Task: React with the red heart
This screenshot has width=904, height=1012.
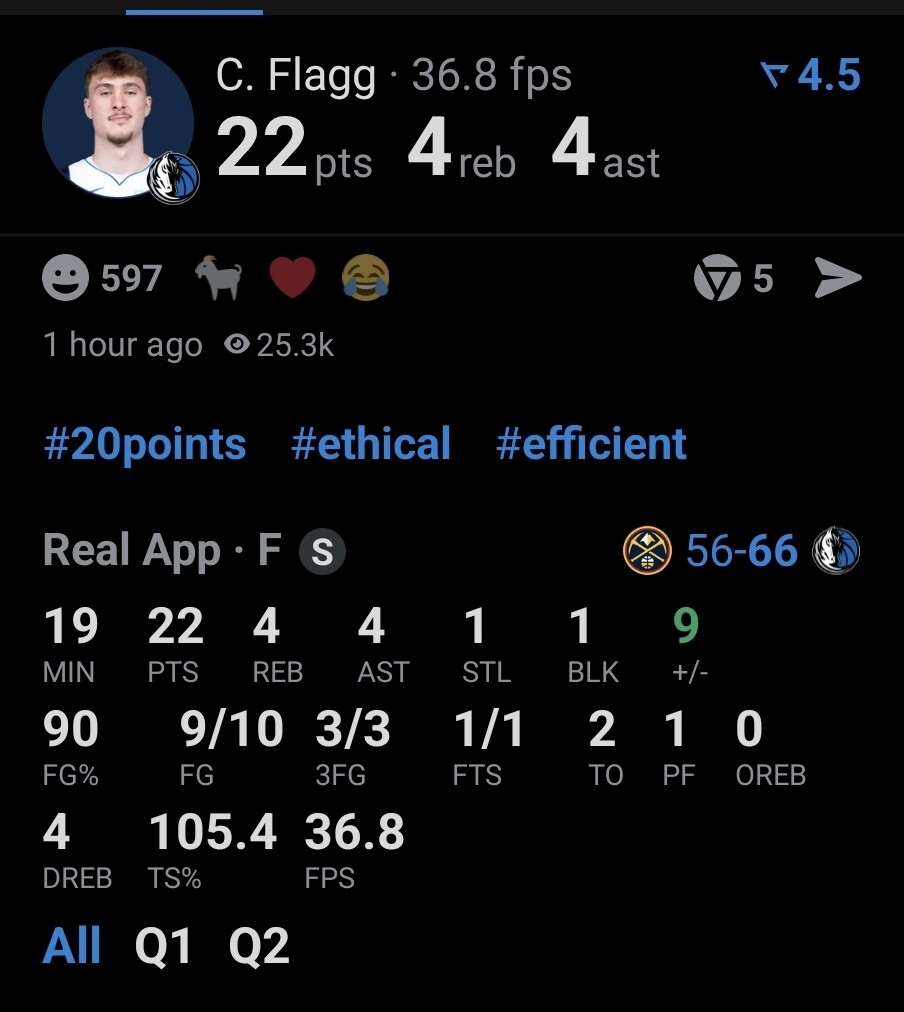Action: (x=292, y=278)
